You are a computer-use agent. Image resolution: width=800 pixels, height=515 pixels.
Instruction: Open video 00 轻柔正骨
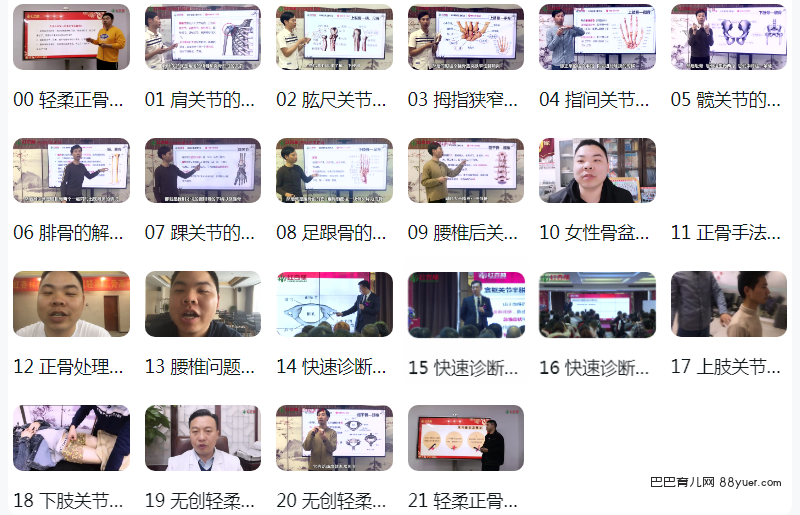pyautogui.click(x=71, y=37)
